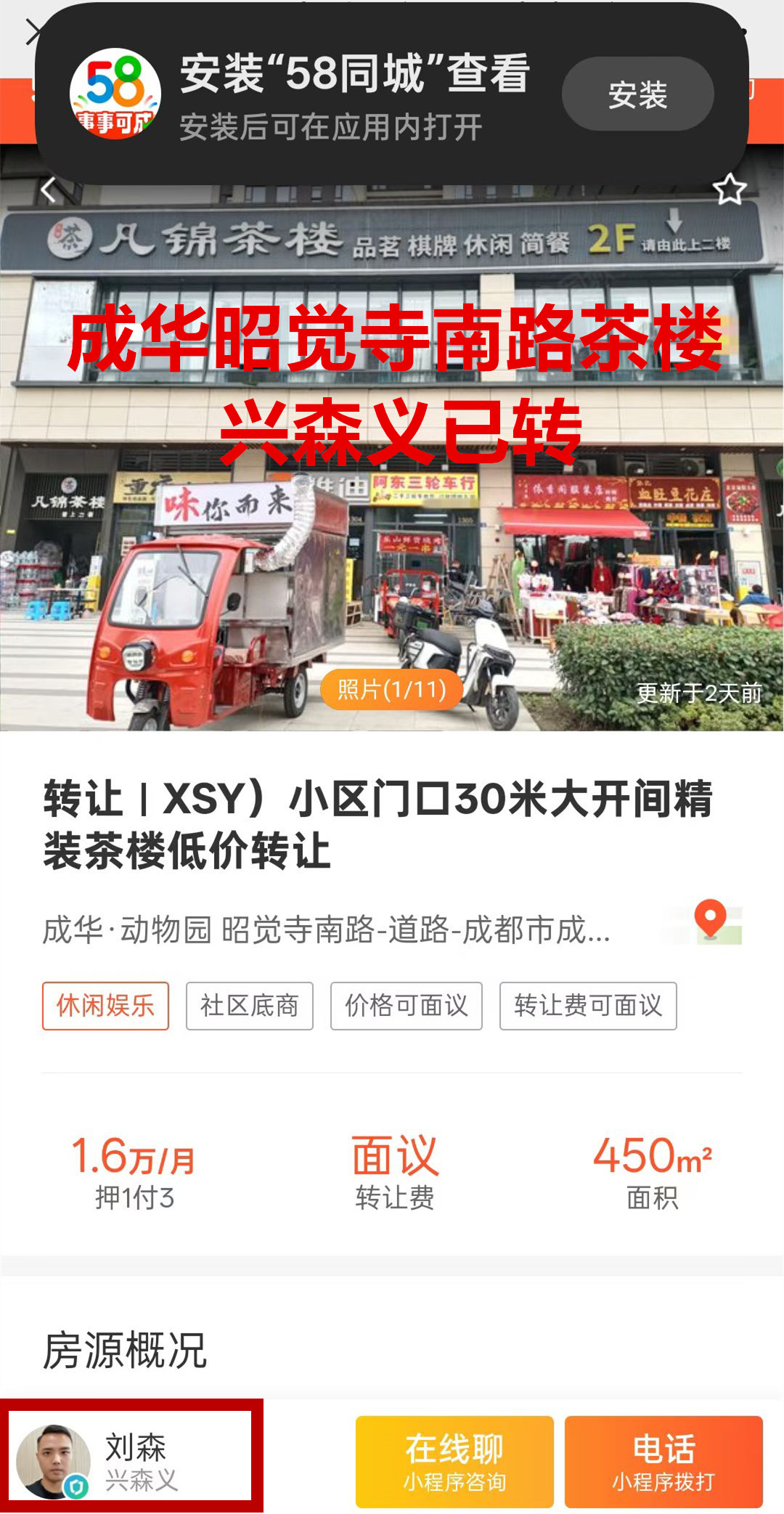Close the page with the X icon

pyautogui.click(x=32, y=32)
